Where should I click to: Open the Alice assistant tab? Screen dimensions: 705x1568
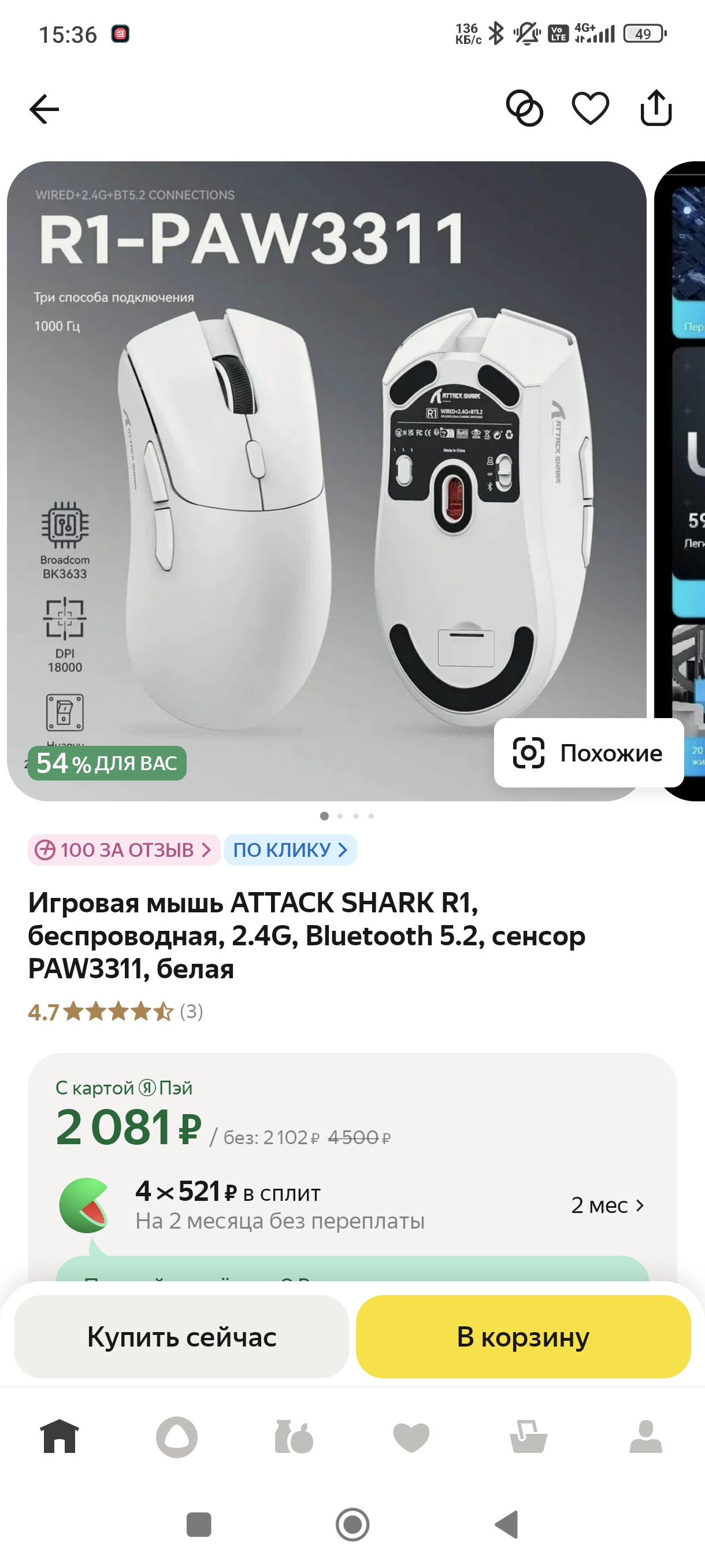tap(177, 1437)
